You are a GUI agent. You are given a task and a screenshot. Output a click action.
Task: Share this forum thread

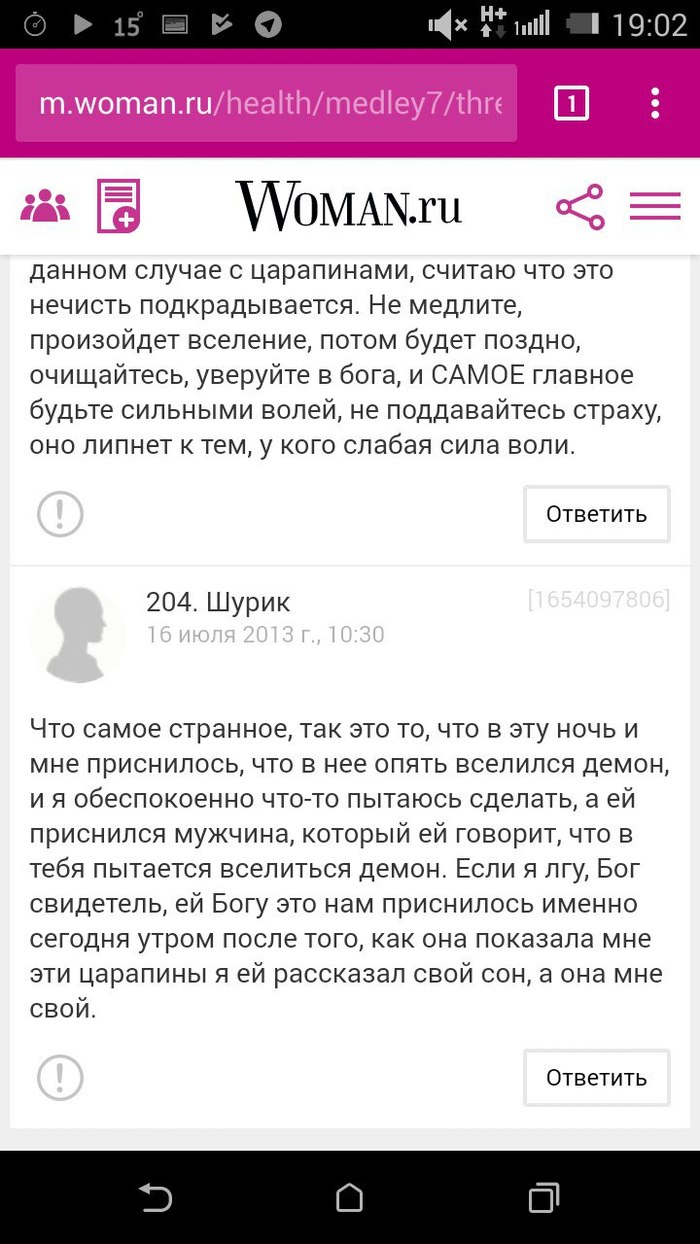click(580, 207)
